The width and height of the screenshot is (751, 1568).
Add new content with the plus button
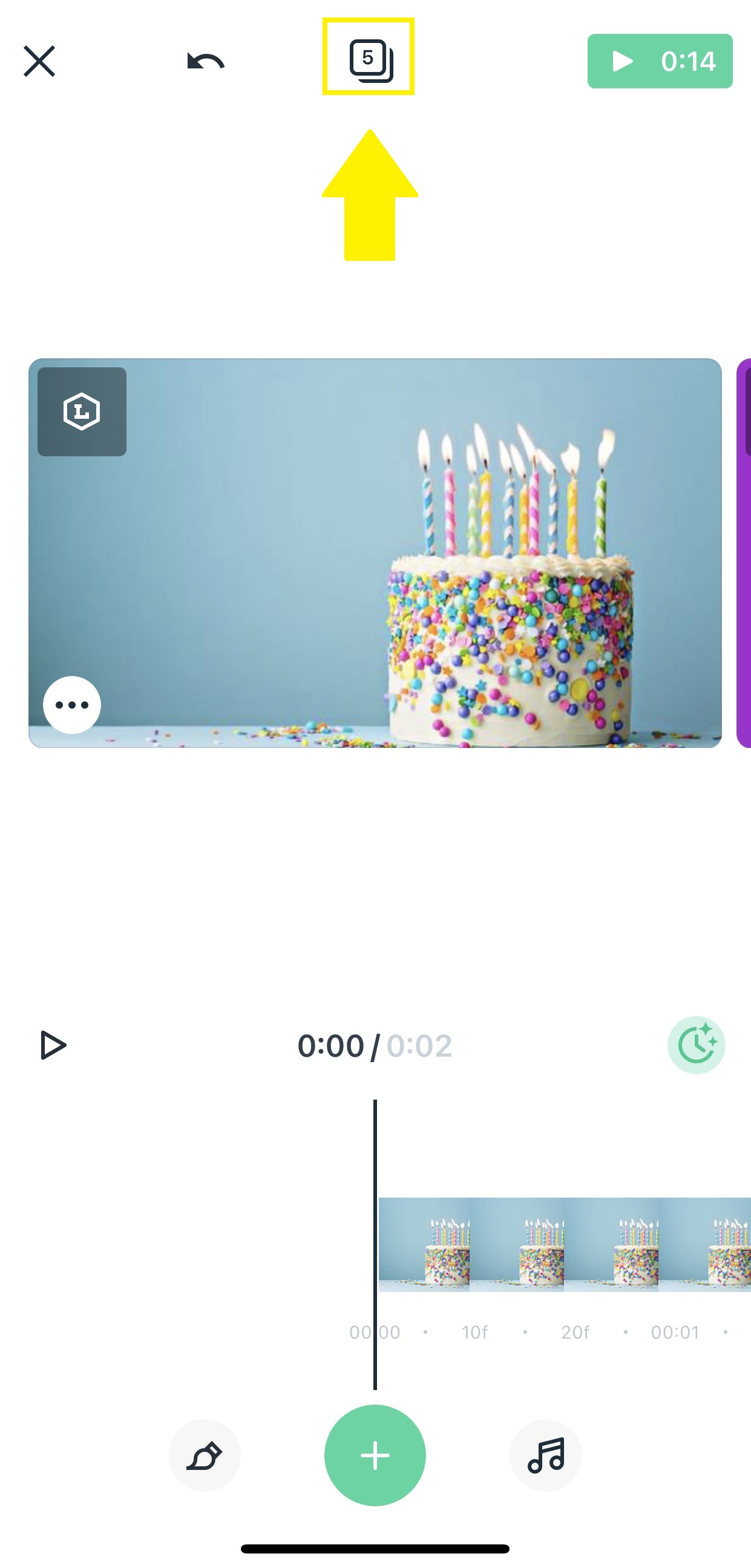tap(375, 1455)
